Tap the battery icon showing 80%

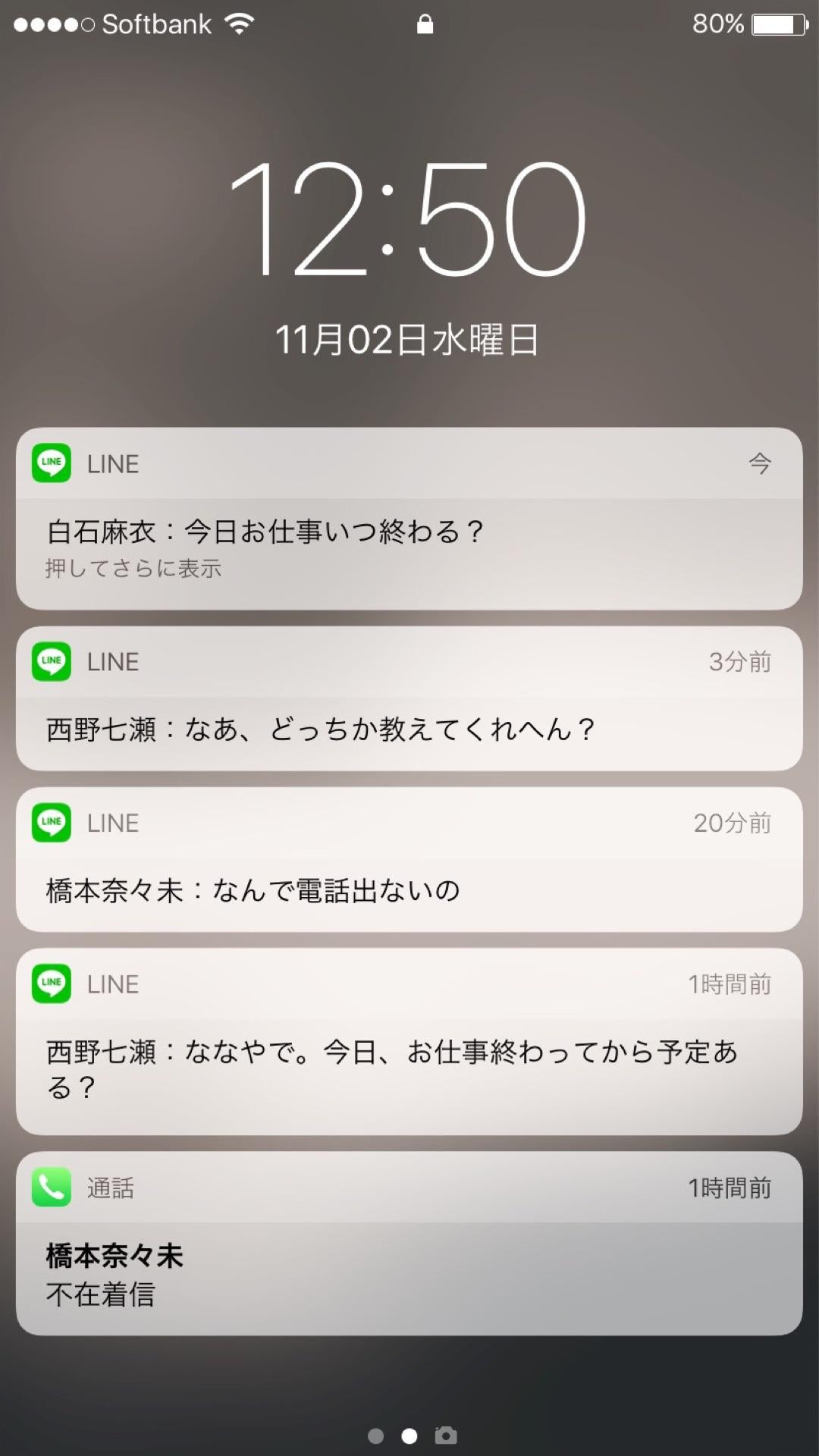point(778,23)
